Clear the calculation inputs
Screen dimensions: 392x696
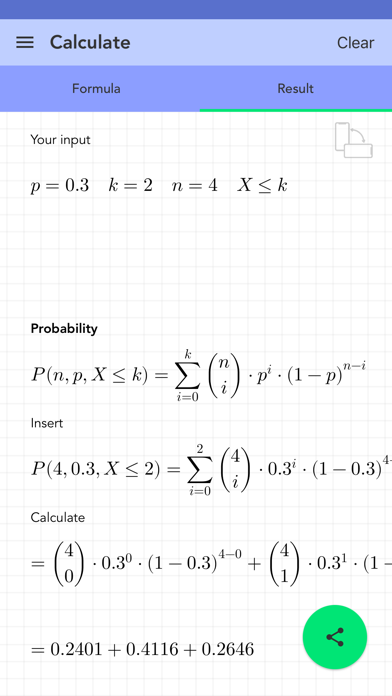tap(355, 43)
